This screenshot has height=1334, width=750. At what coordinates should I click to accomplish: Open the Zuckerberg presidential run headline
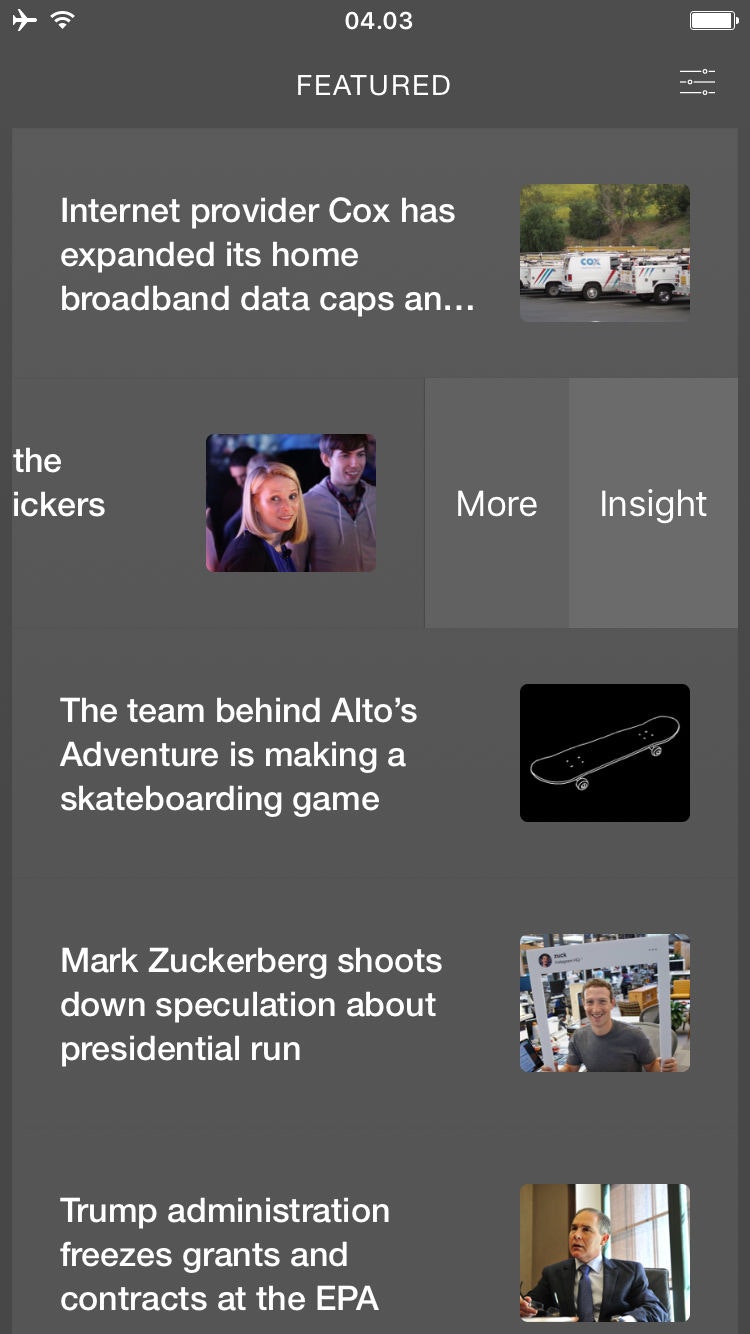(x=250, y=1004)
